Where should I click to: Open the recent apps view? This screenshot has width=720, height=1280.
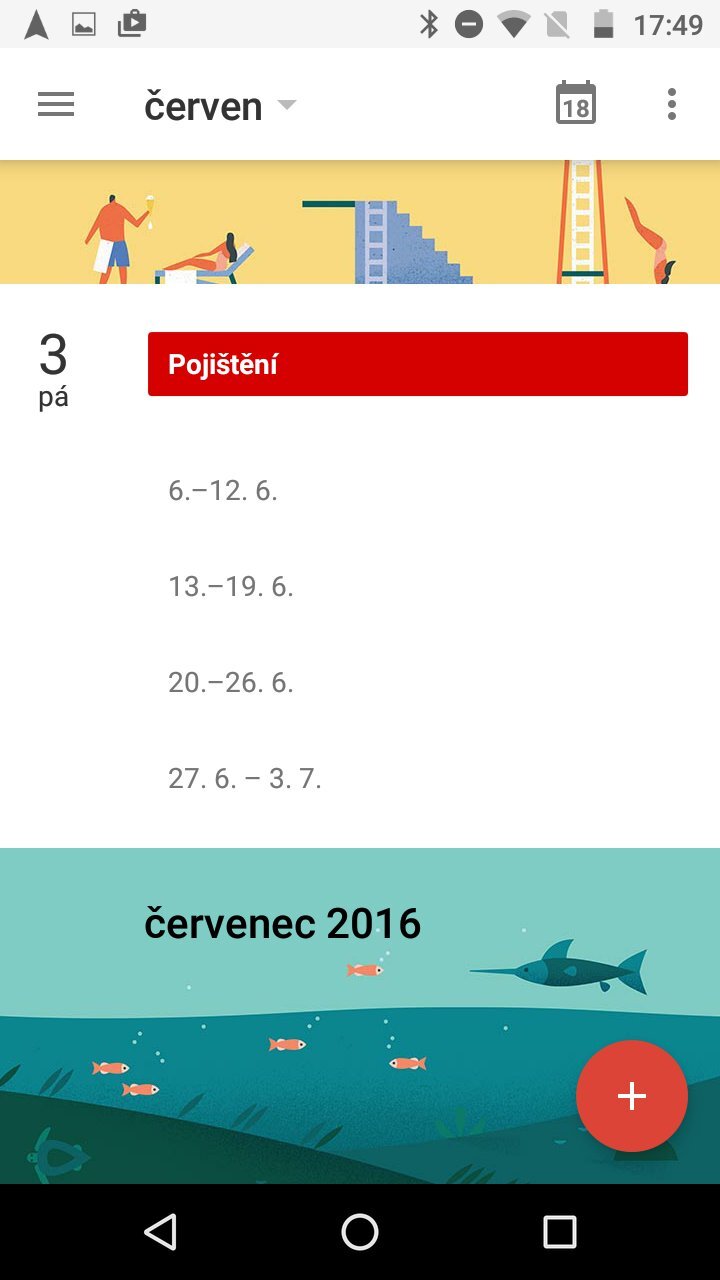pyautogui.click(x=559, y=1232)
